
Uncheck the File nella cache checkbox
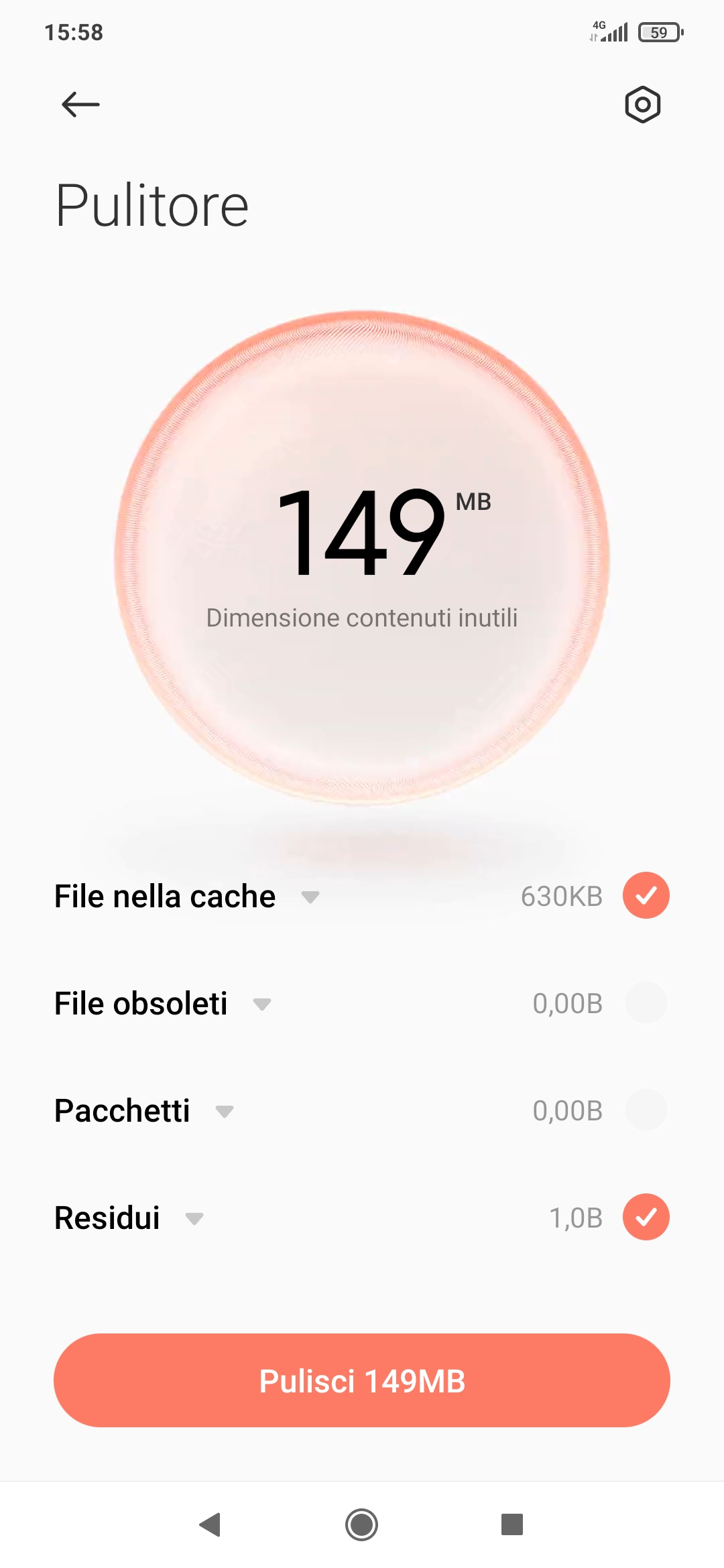coord(646,895)
